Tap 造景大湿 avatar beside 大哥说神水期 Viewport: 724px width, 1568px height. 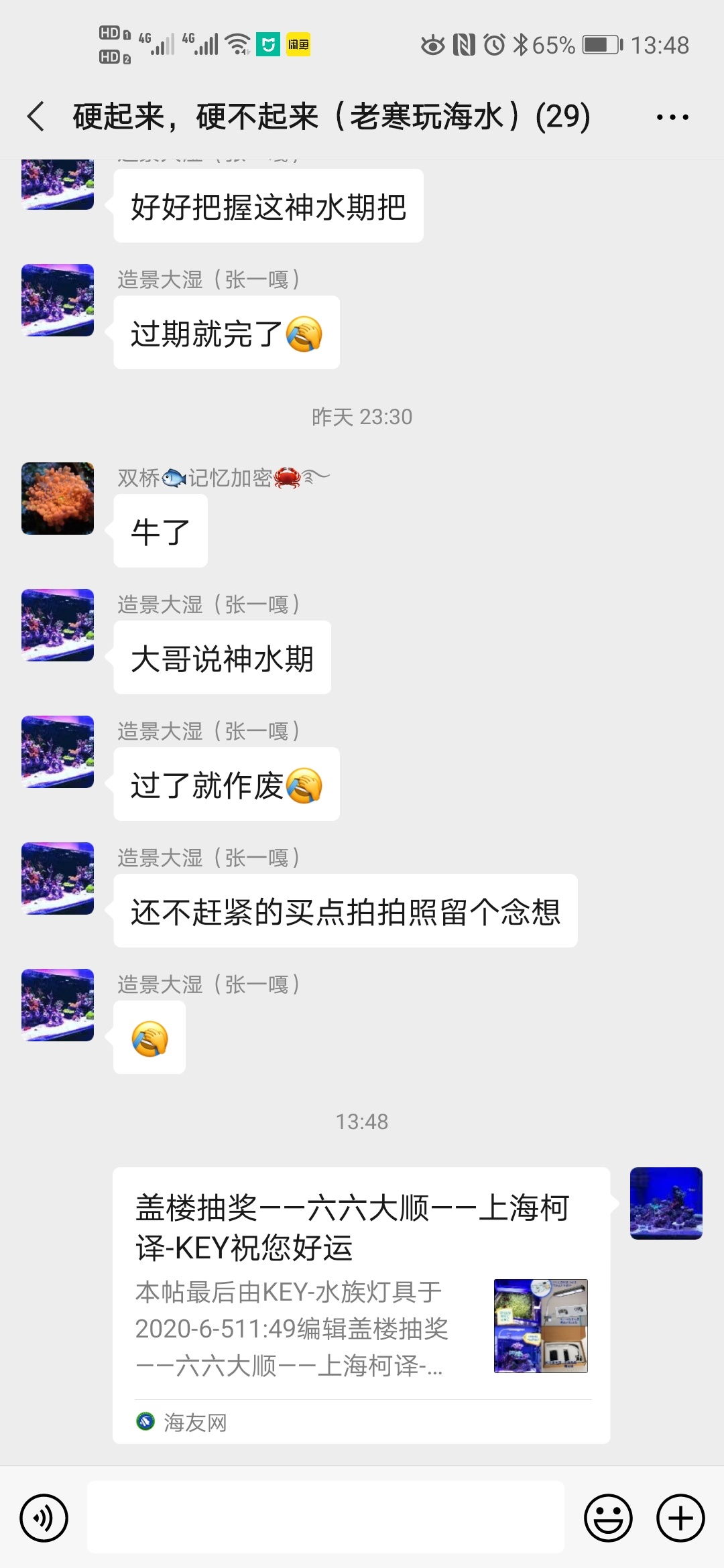(x=58, y=625)
